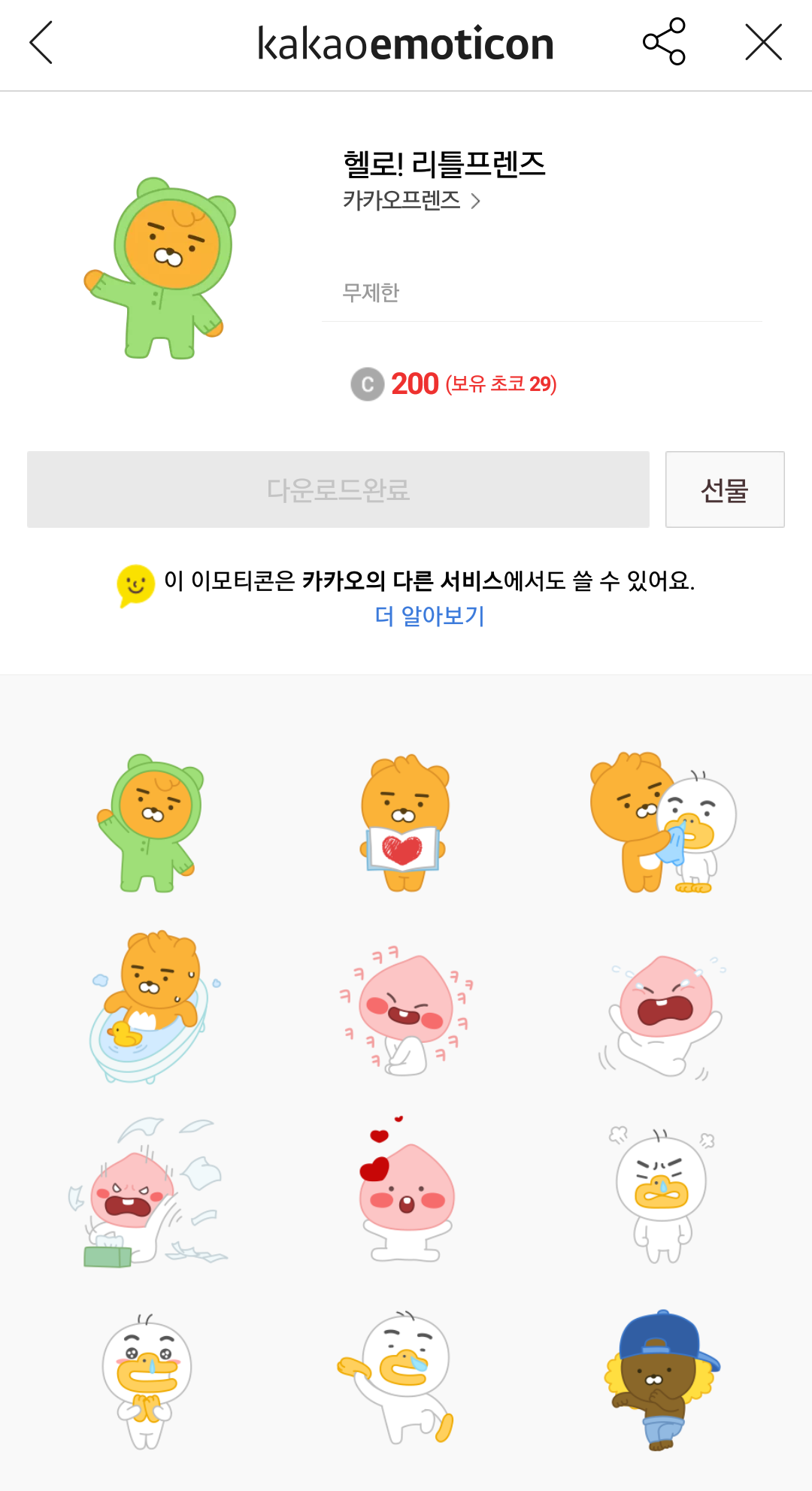The width and height of the screenshot is (812, 1491).
Task: Preview laughing Apeach with ㅋㅋ text
Action: click(406, 1011)
